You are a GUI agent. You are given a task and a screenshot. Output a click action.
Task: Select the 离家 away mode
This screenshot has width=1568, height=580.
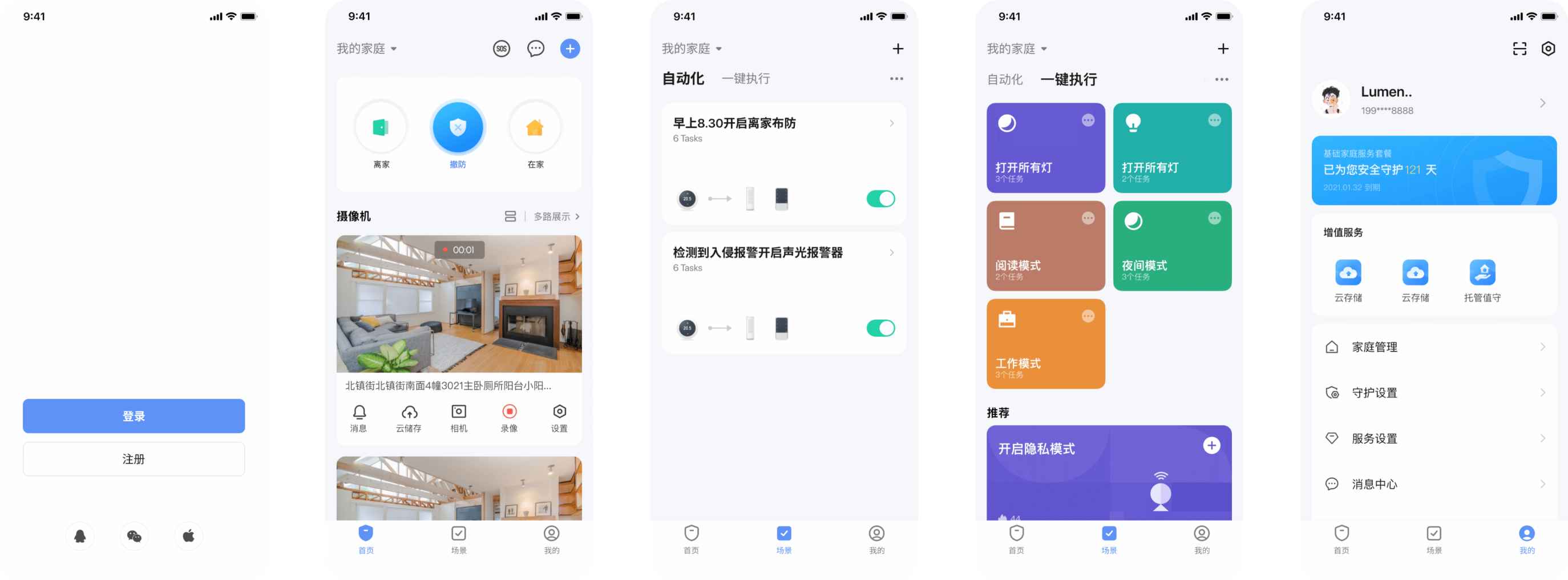[x=381, y=128]
